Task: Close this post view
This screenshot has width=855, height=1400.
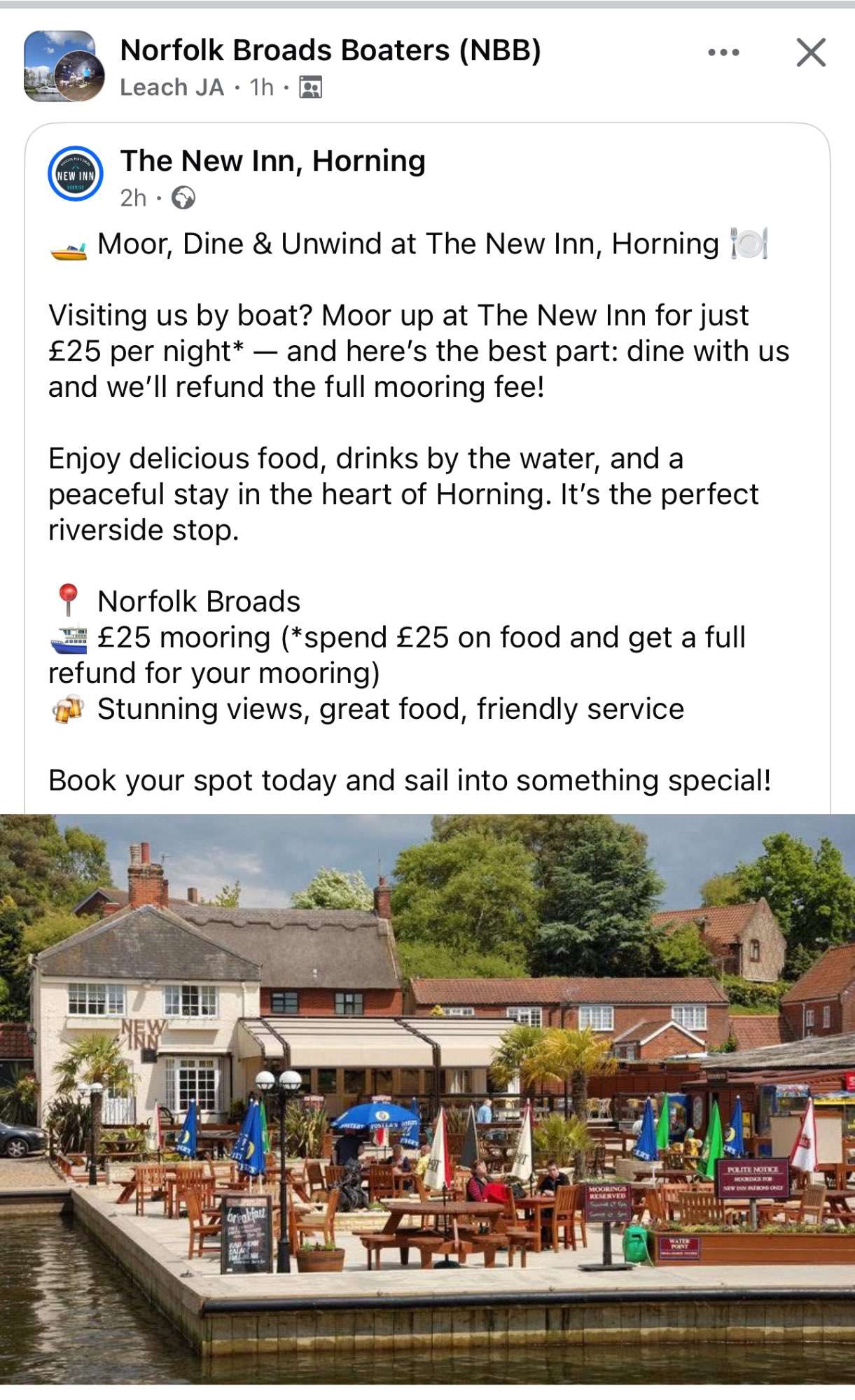Action: coord(811,52)
